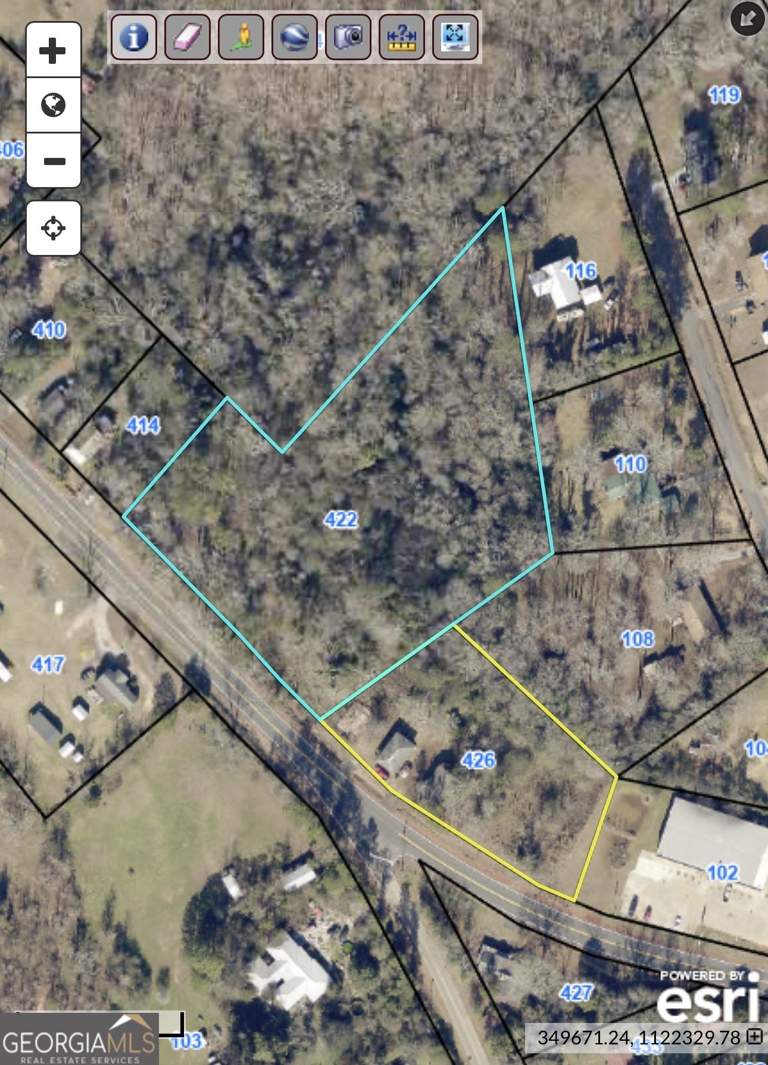Screen dimensions: 768x1065
Task: Activate the measure distance tool
Action: point(402,37)
